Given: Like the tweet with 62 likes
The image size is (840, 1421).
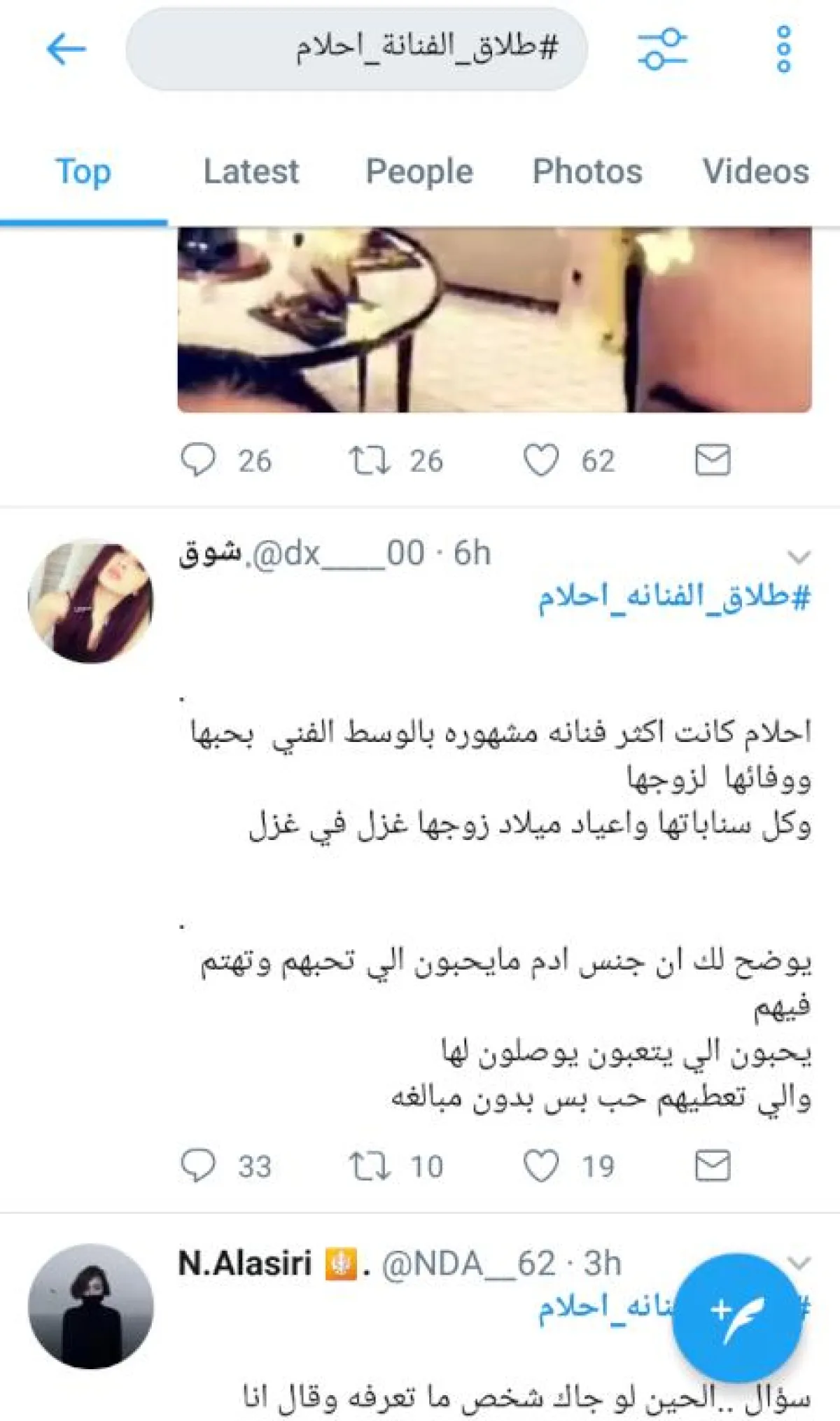Looking at the screenshot, I should pyautogui.click(x=541, y=461).
